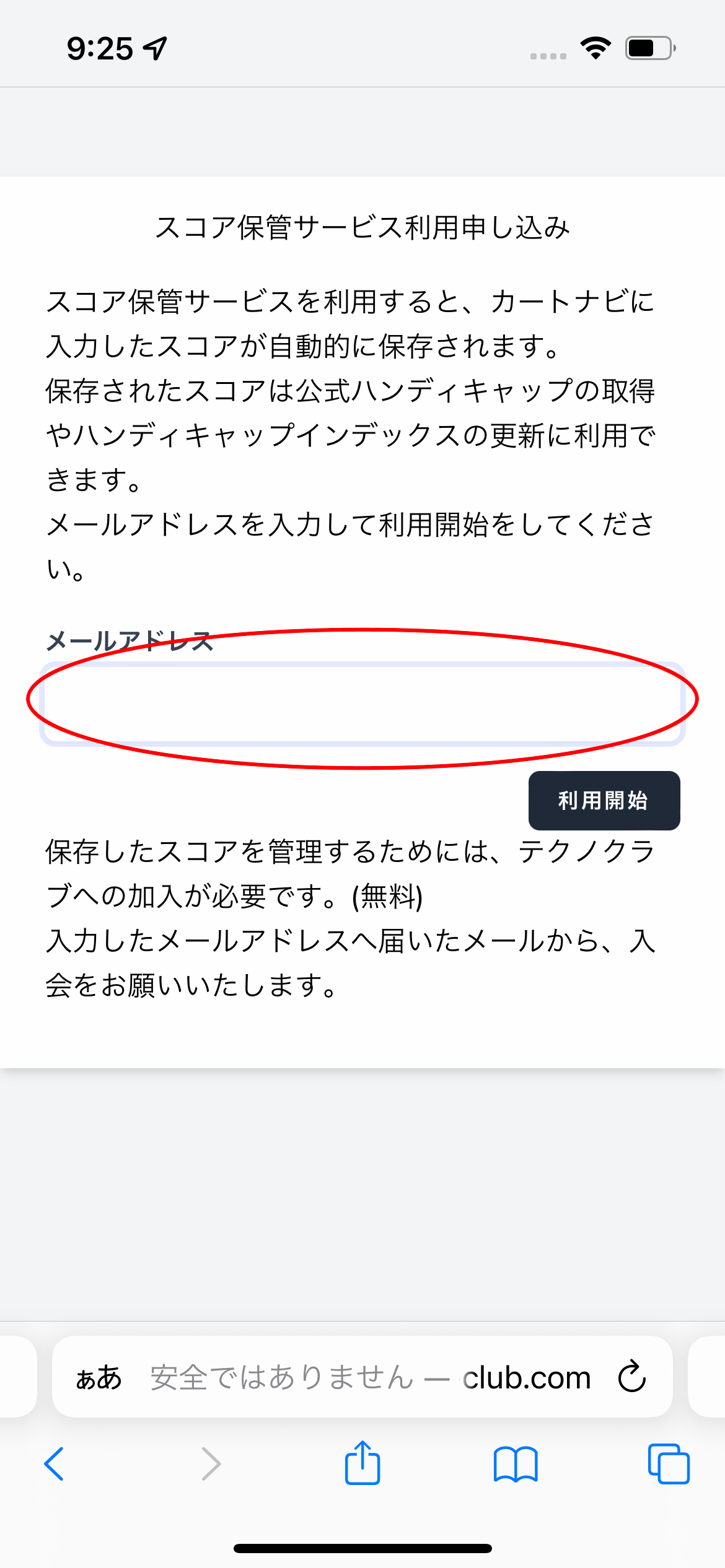
Task: Share this page
Action: (362, 1463)
